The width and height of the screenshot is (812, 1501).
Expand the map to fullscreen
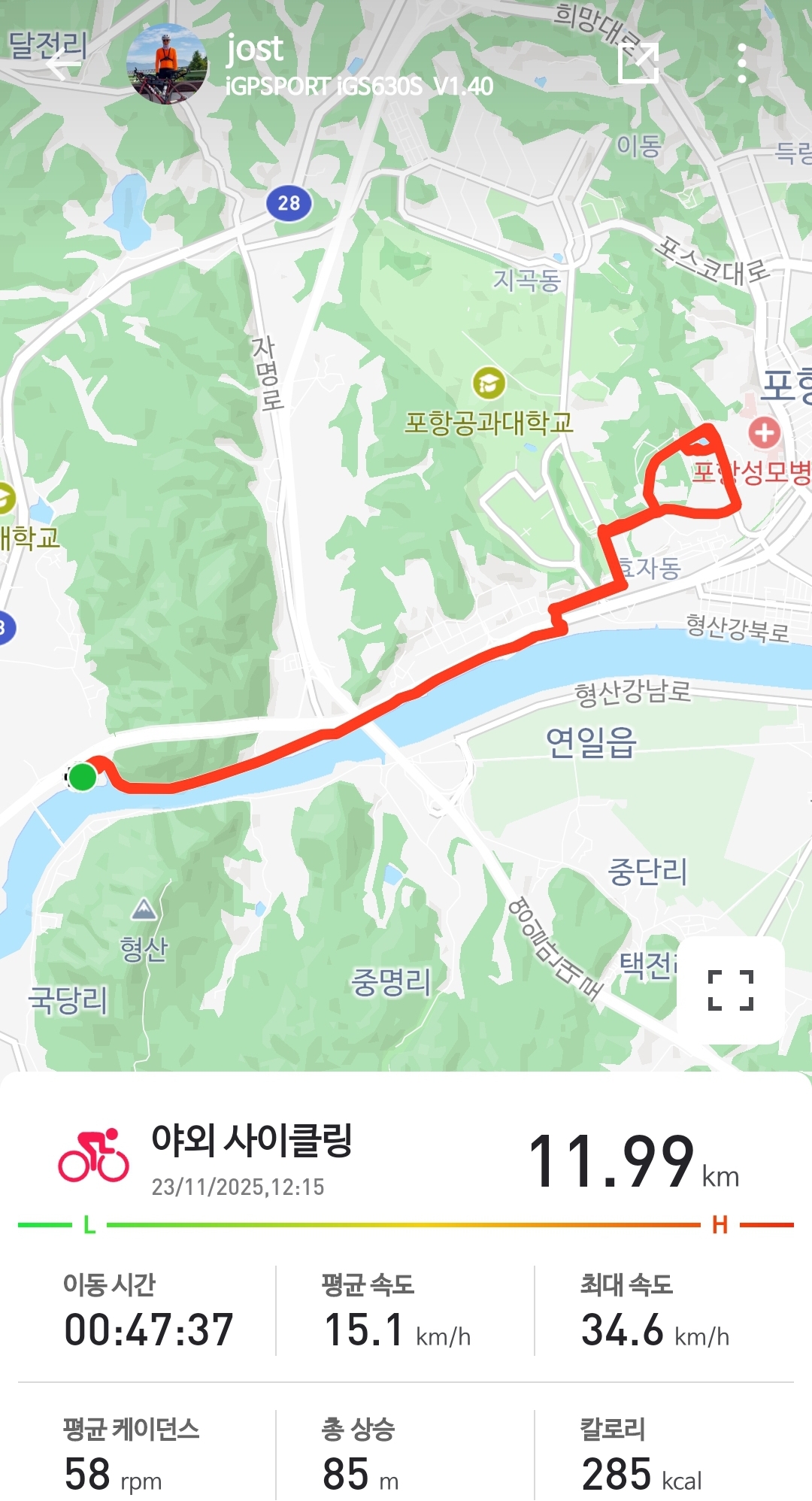coord(731,990)
